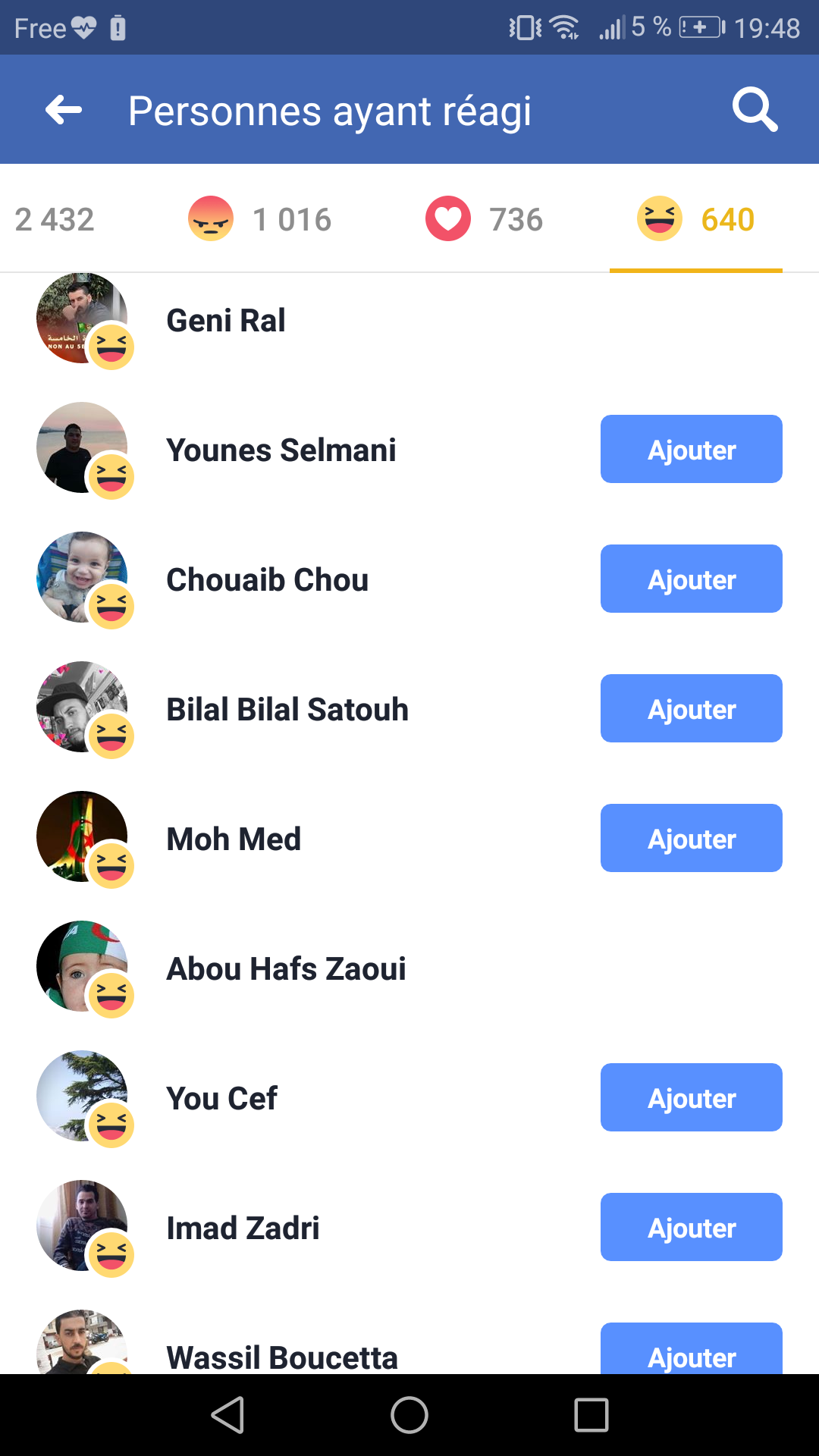Switch to the all reactions 2 432 tab
Image resolution: width=819 pixels, height=1456 pixels.
(x=55, y=220)
